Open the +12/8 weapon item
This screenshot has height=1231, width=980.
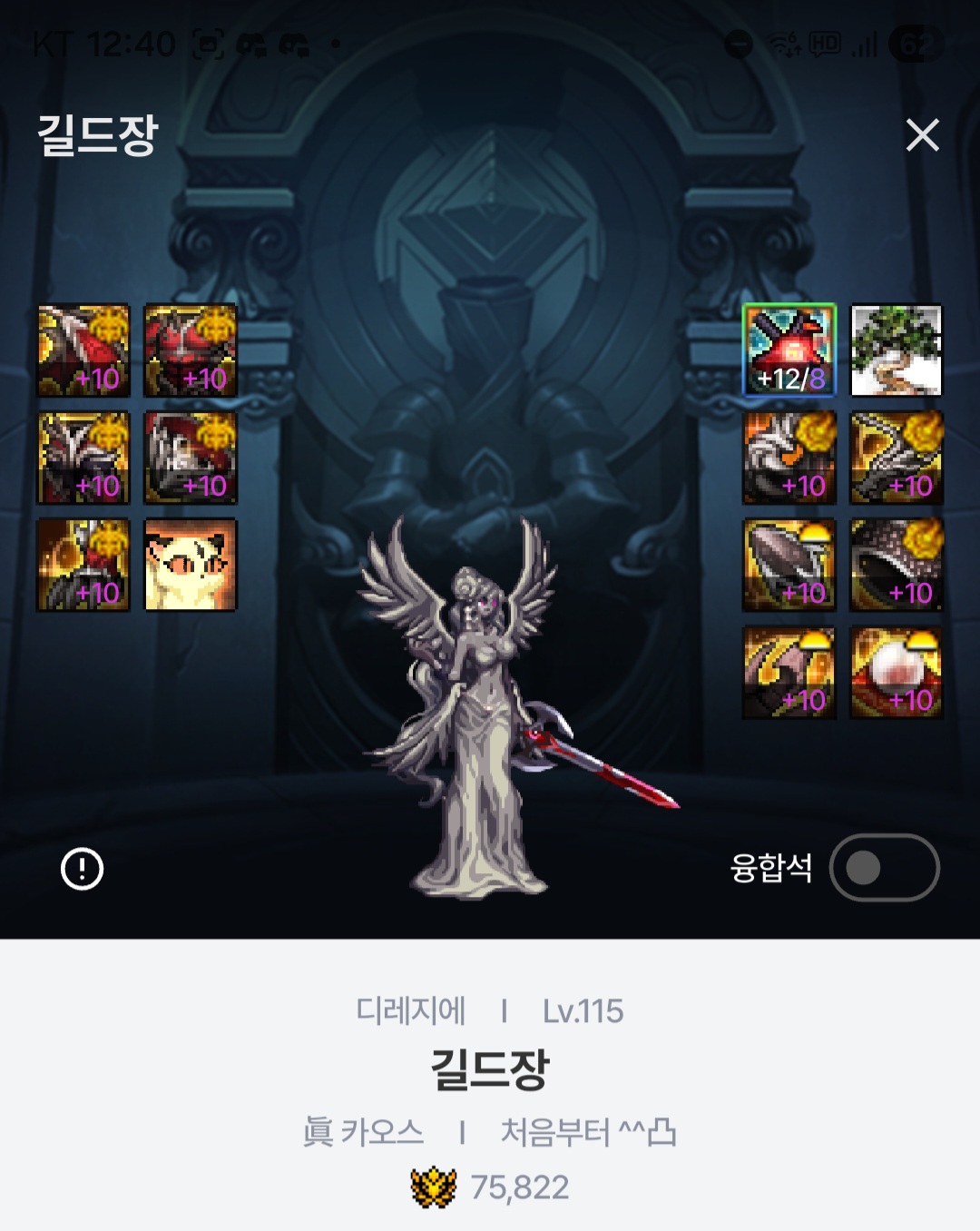pyautogui.click(x=789, y=350)
